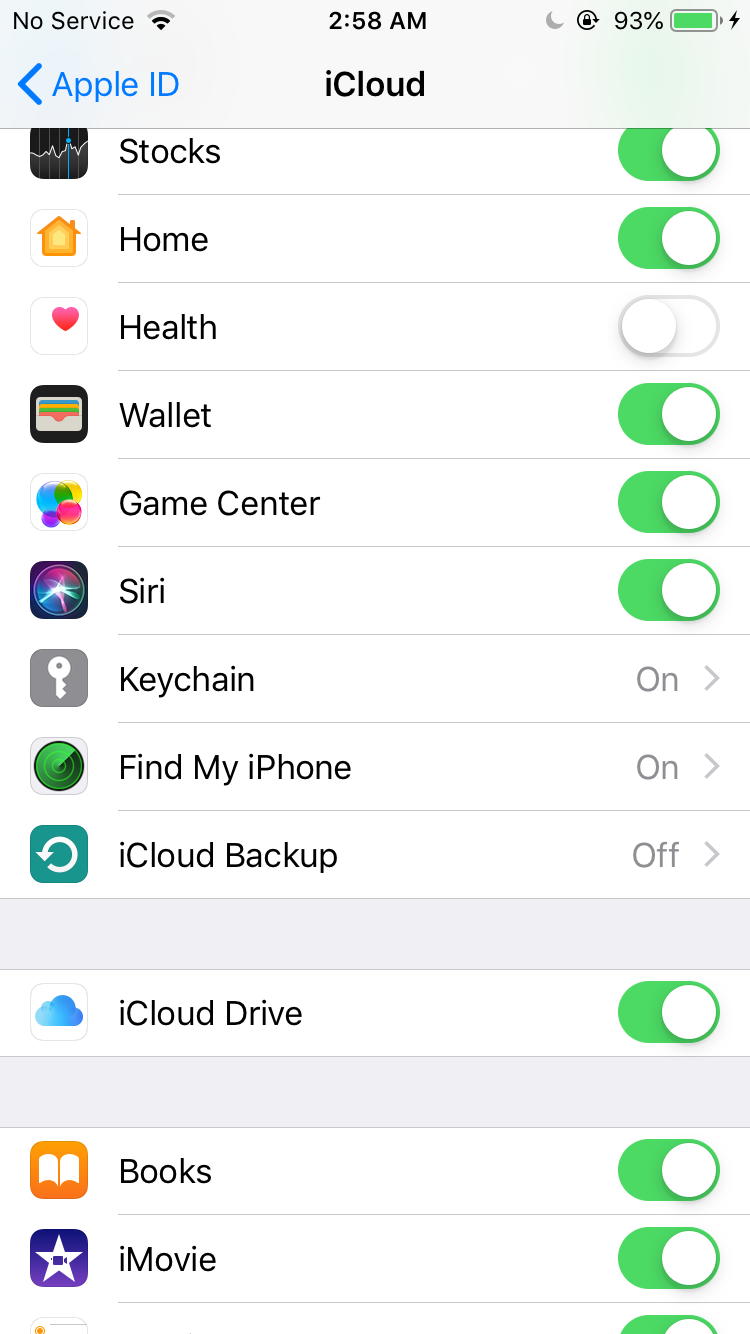Screen dimensions: 750x1334
Task: Click the Siri icon
Action: (58, 590)
